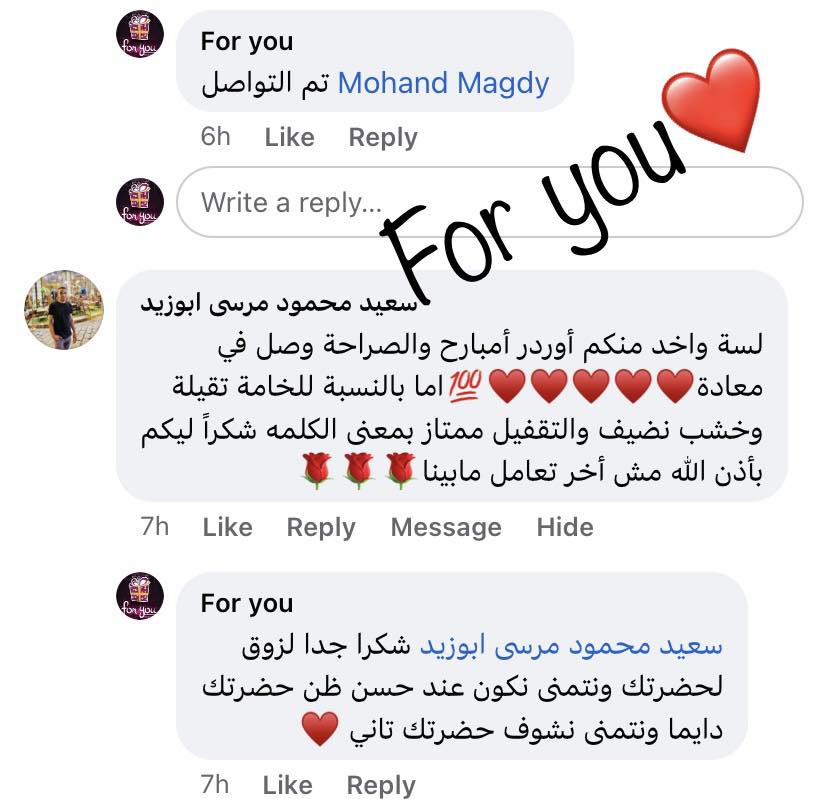Reply to the customer's order review comment

tap(320, 527)
